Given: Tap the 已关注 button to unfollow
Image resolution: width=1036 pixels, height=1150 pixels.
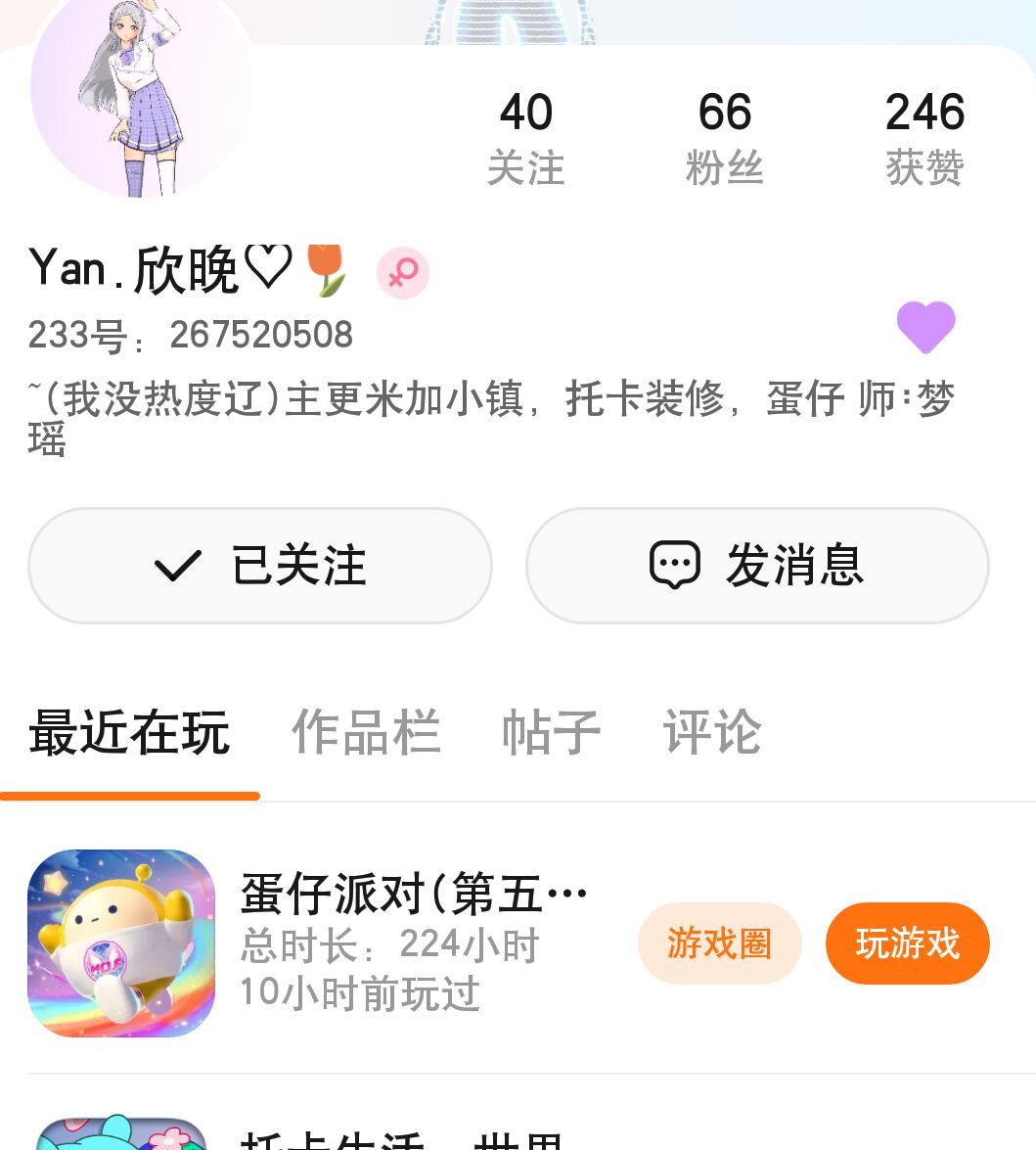Looking at the screenshot, I should click(x=259, y=566).
